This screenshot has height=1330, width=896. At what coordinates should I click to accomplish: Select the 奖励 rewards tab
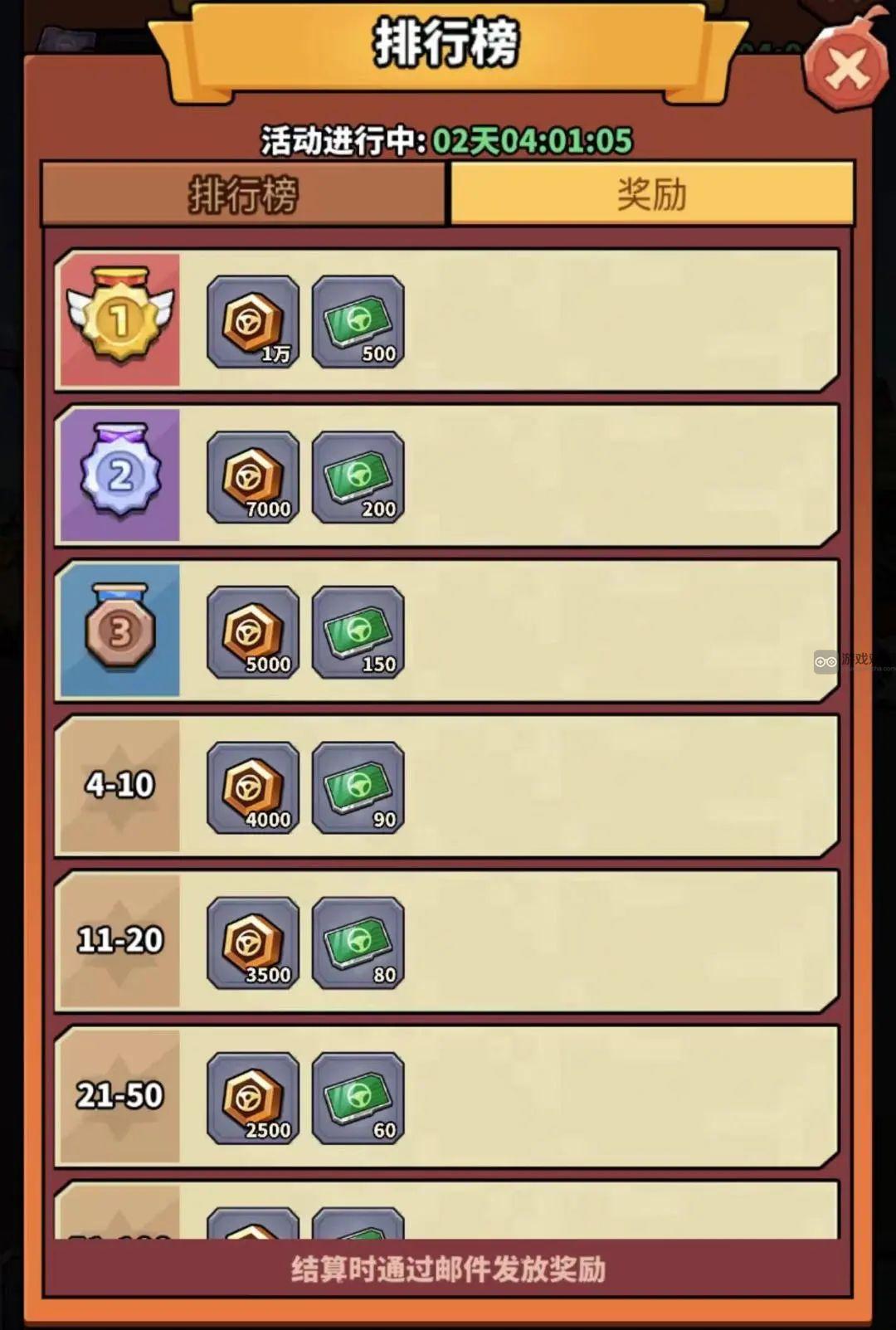651,194
